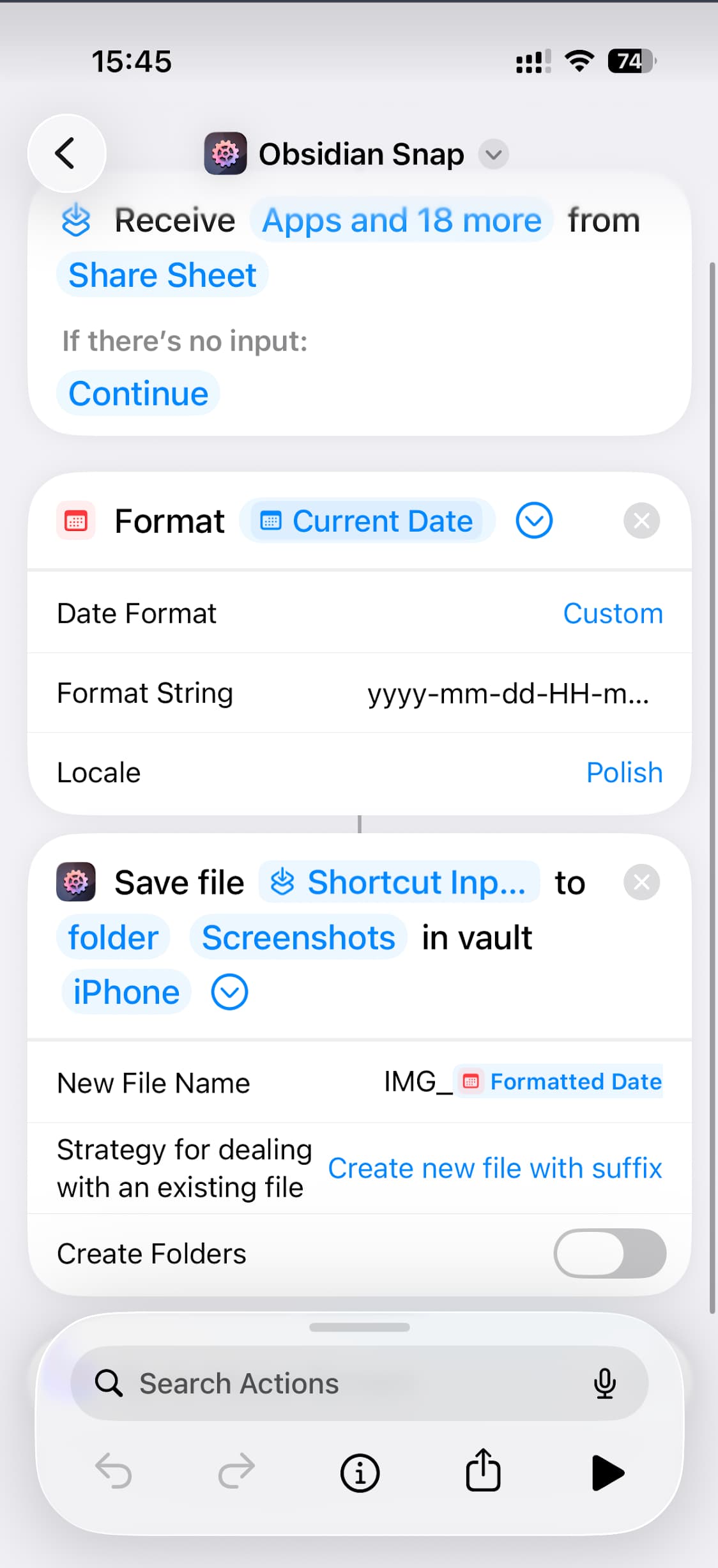
Task: Enable the Create Folders switch
Action: 609,1254
